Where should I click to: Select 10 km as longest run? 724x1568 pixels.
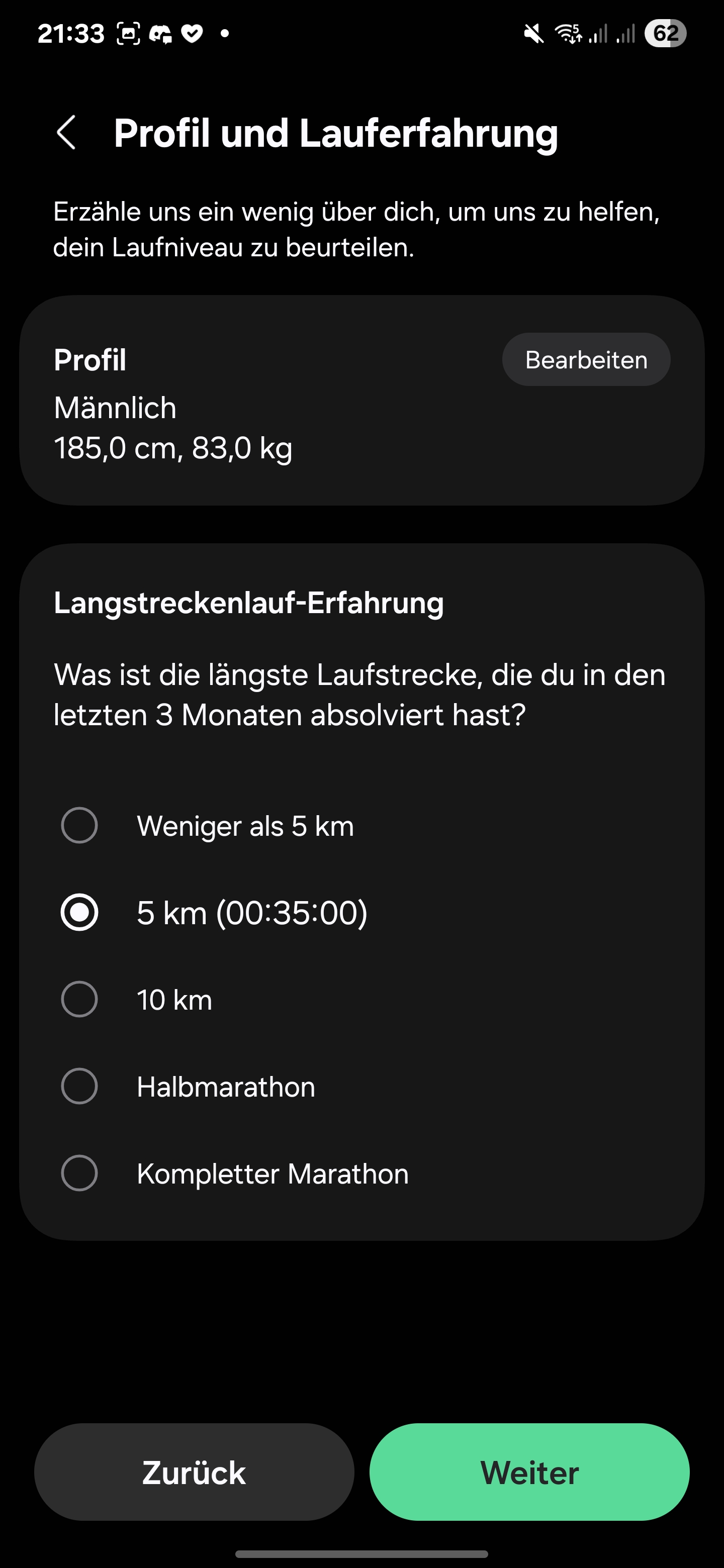(80, 1000)
